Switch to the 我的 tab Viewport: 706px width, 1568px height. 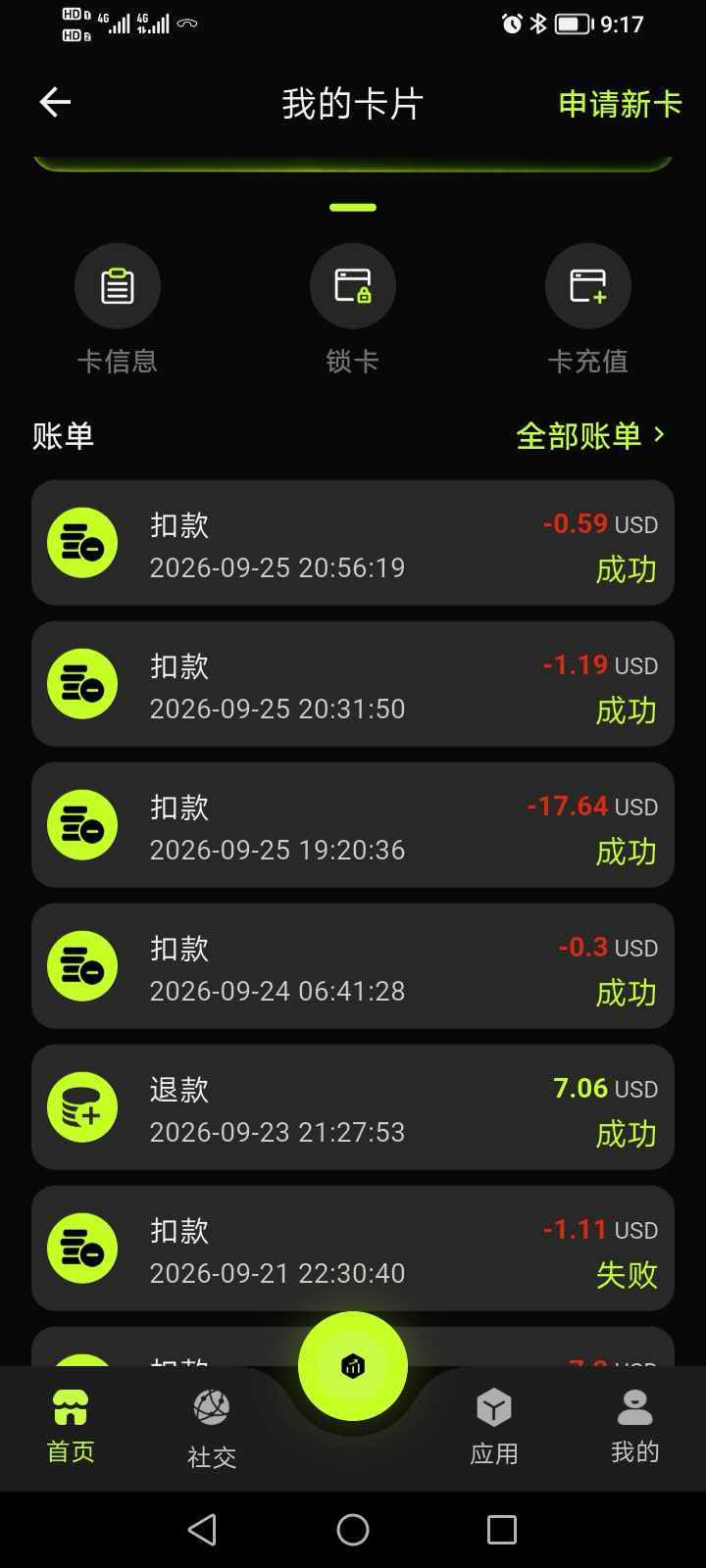[635, 1427]
